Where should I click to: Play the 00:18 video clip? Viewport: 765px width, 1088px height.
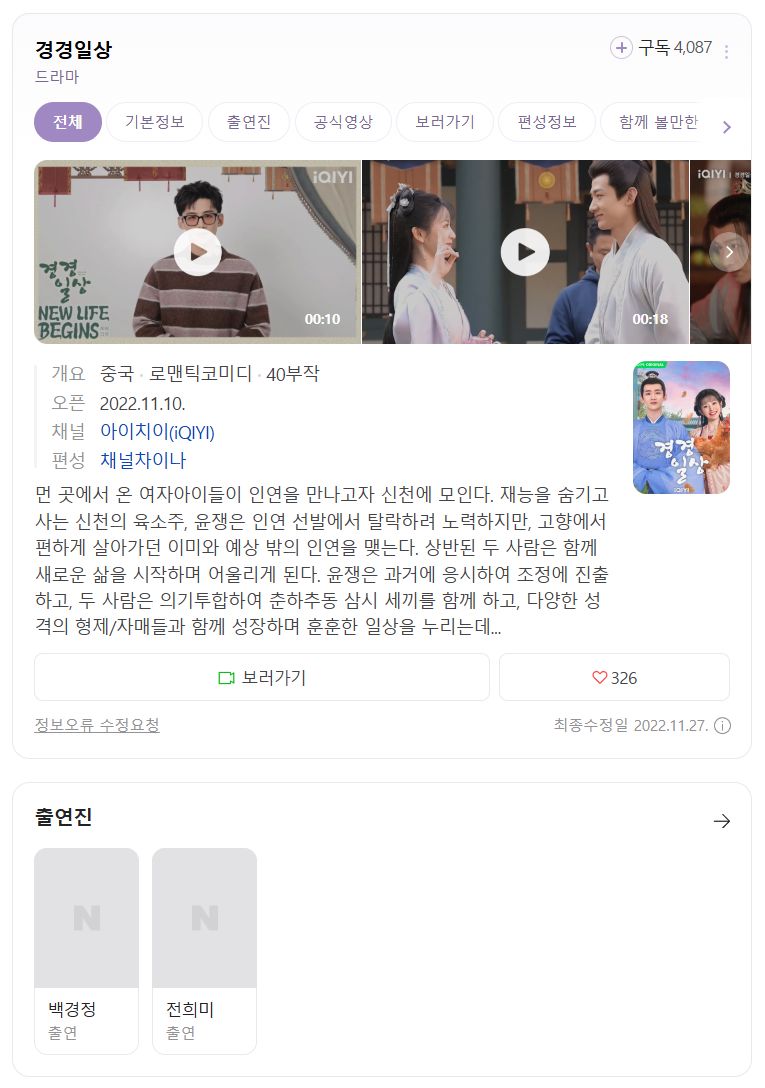525,252
